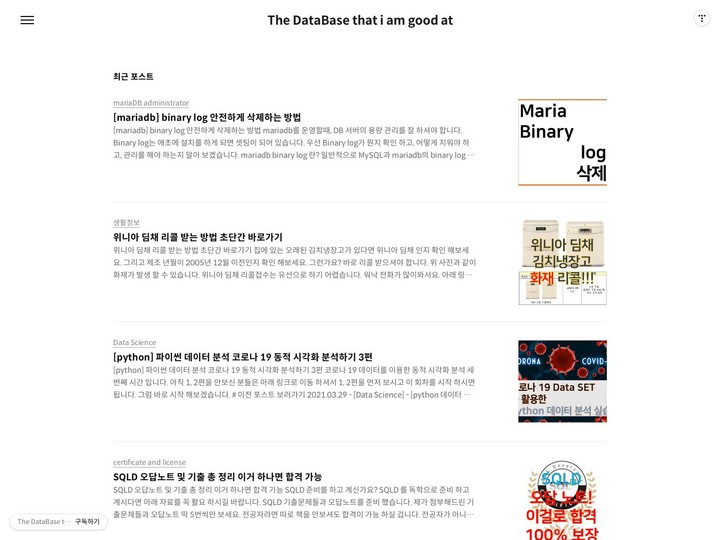Image resolution: width=720 pixels, height=540 pixels.
Task: Open the top-right Tistory menu icon
Action: pos(702,18)
